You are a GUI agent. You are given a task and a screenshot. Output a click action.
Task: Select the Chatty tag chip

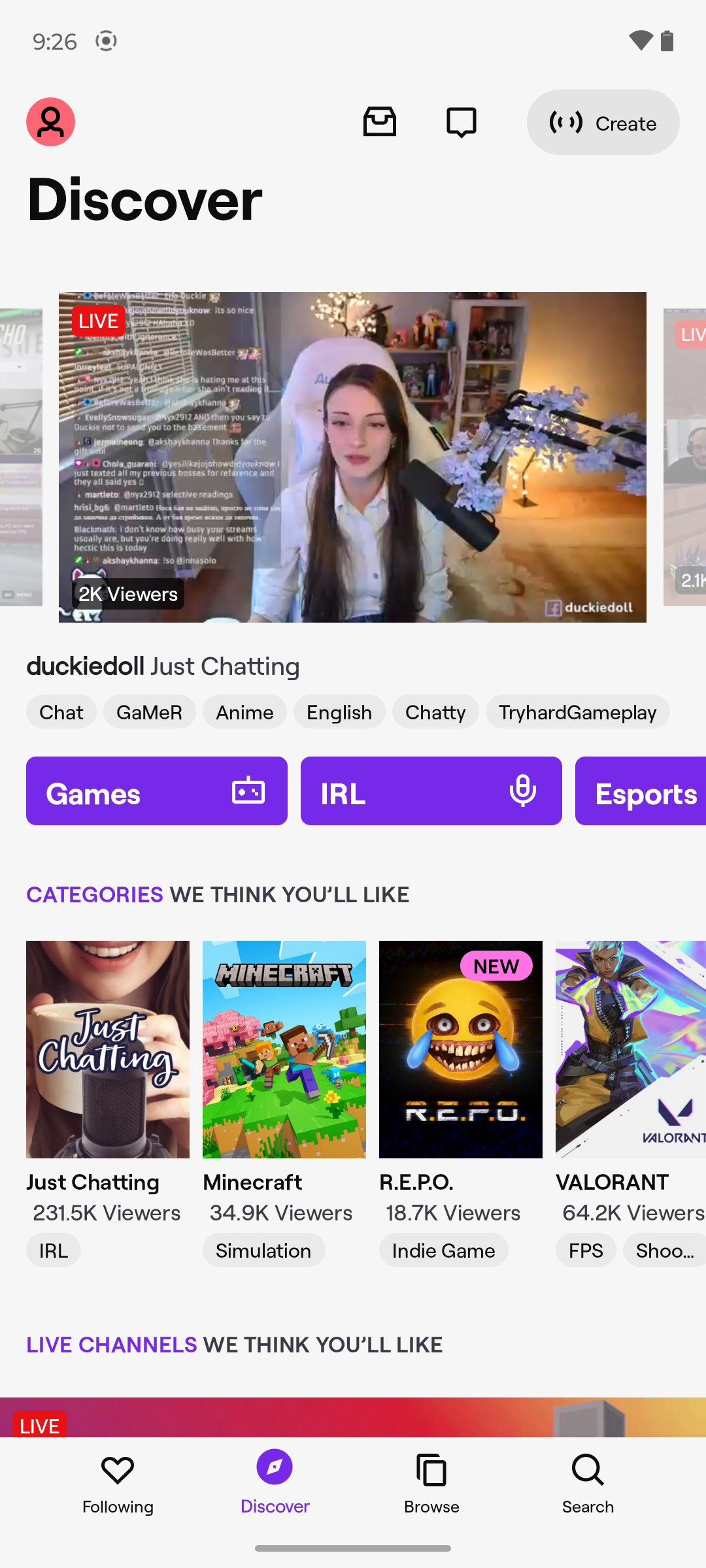pyautogui.click(x=435, y=712)
